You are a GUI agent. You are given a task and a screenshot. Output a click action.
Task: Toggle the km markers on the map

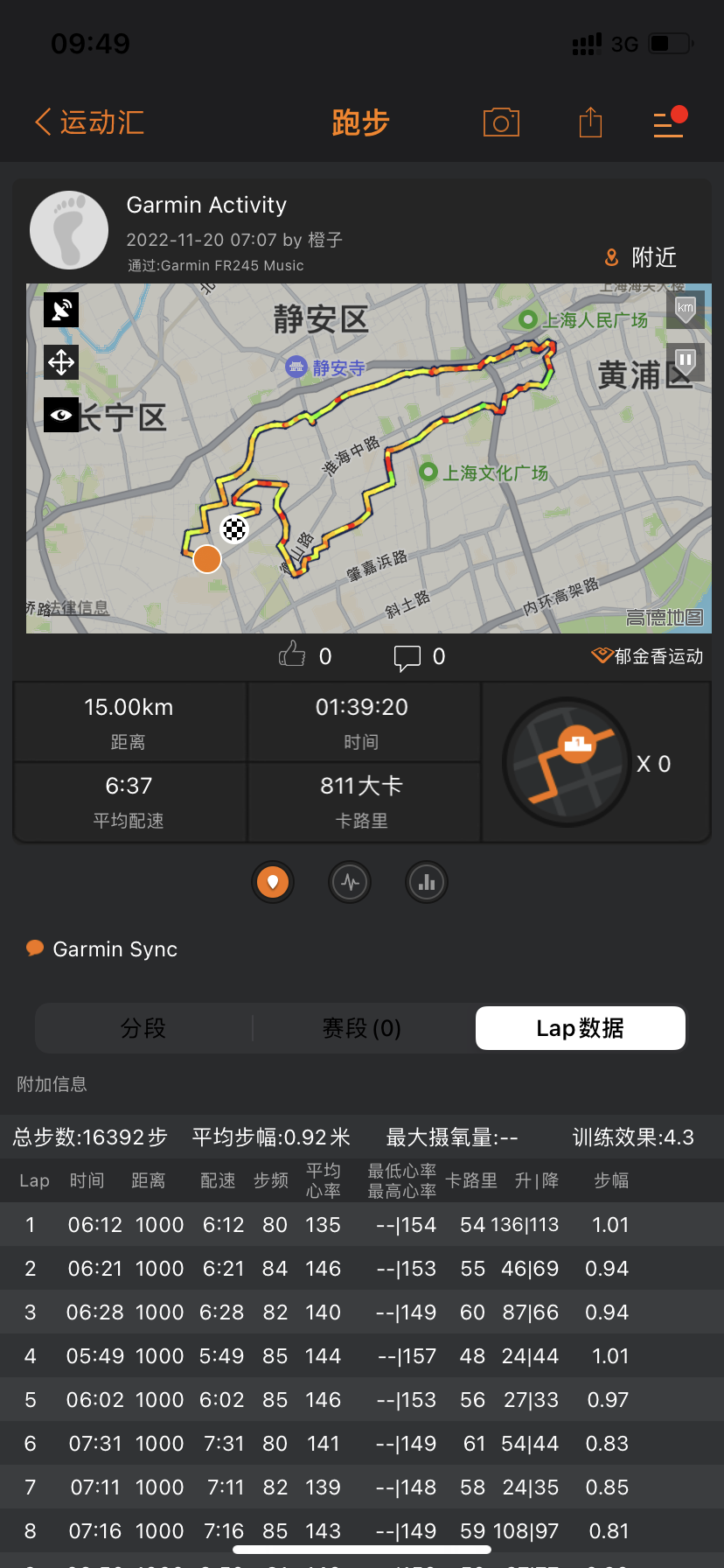(x=686, y=310)
